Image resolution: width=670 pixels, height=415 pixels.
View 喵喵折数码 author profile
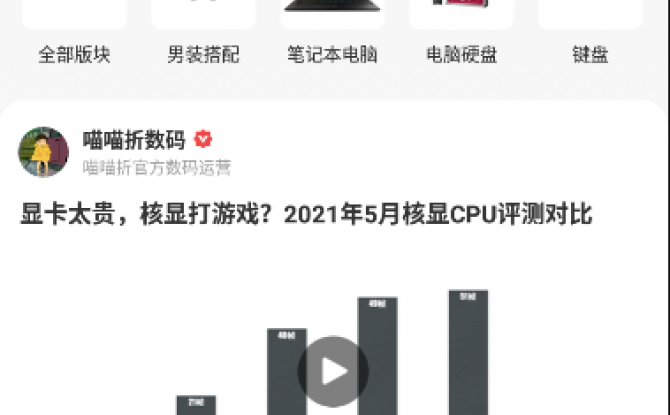[44, 152]
